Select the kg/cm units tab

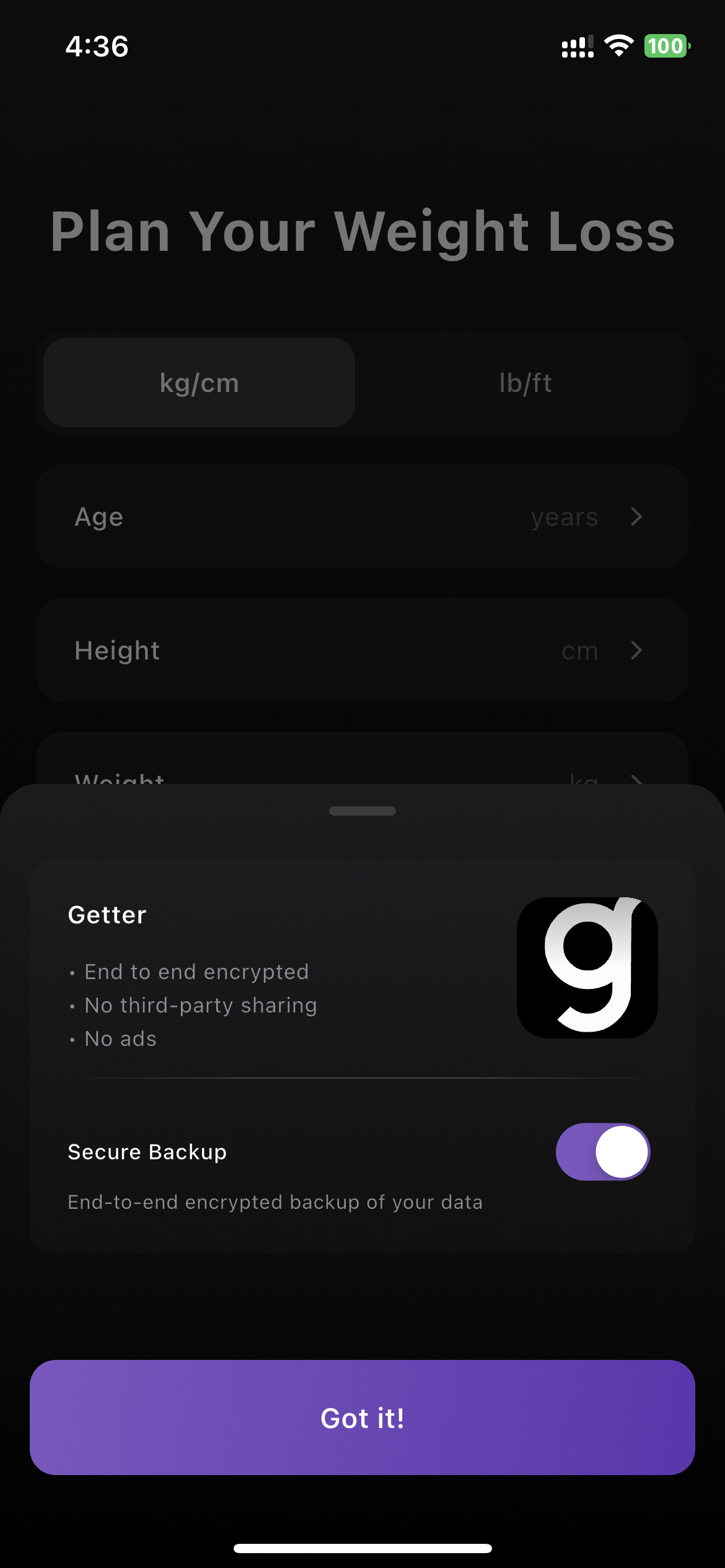tap(198, 382)
